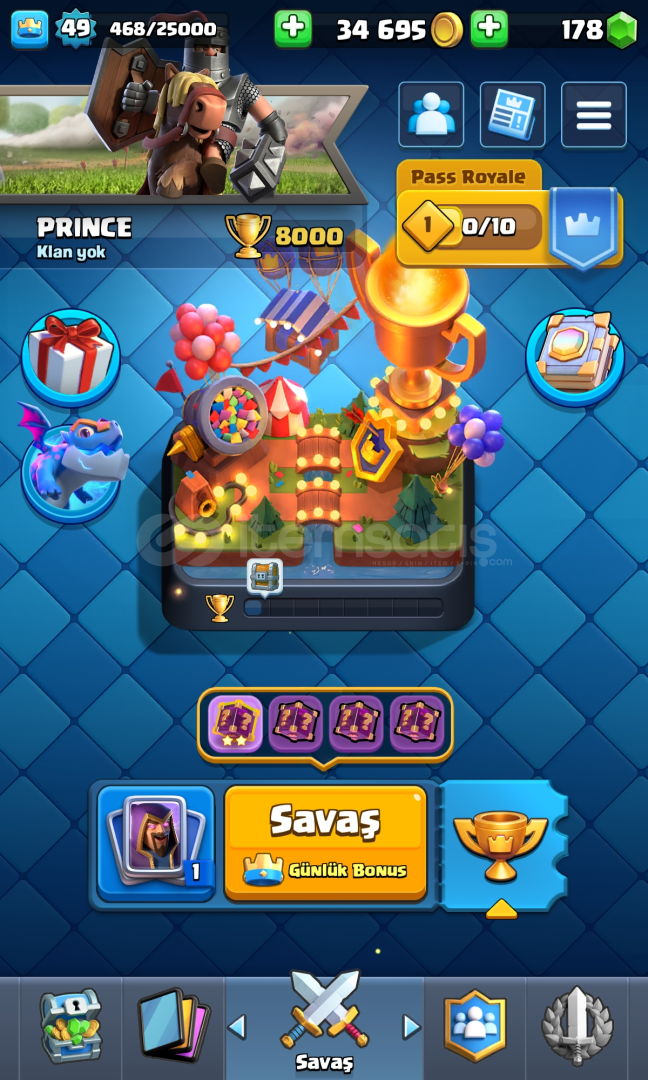Tap the green plus before the coin count
This screenshot has height=1080, width=648.
click(293, 29)
